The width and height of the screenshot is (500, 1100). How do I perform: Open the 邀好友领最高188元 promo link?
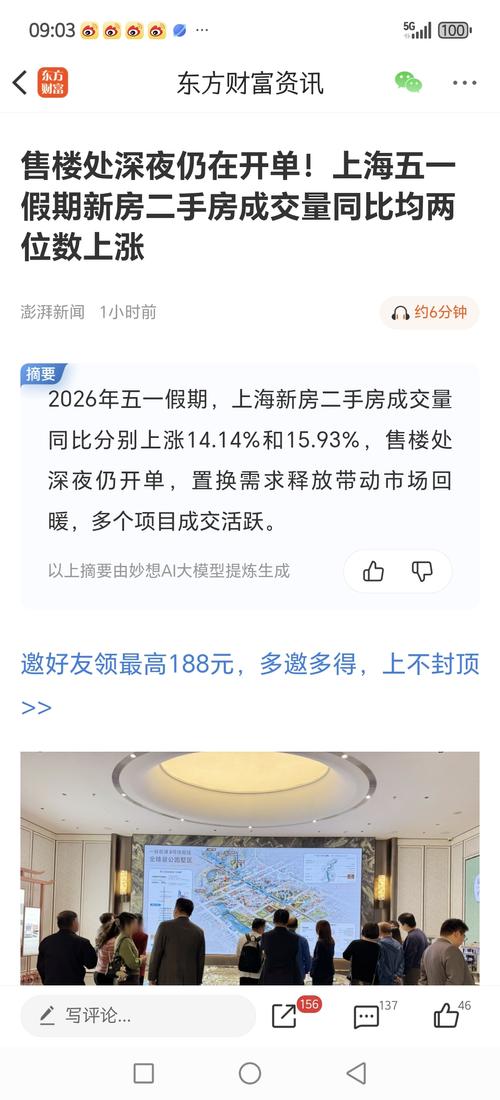click(250, 684)
